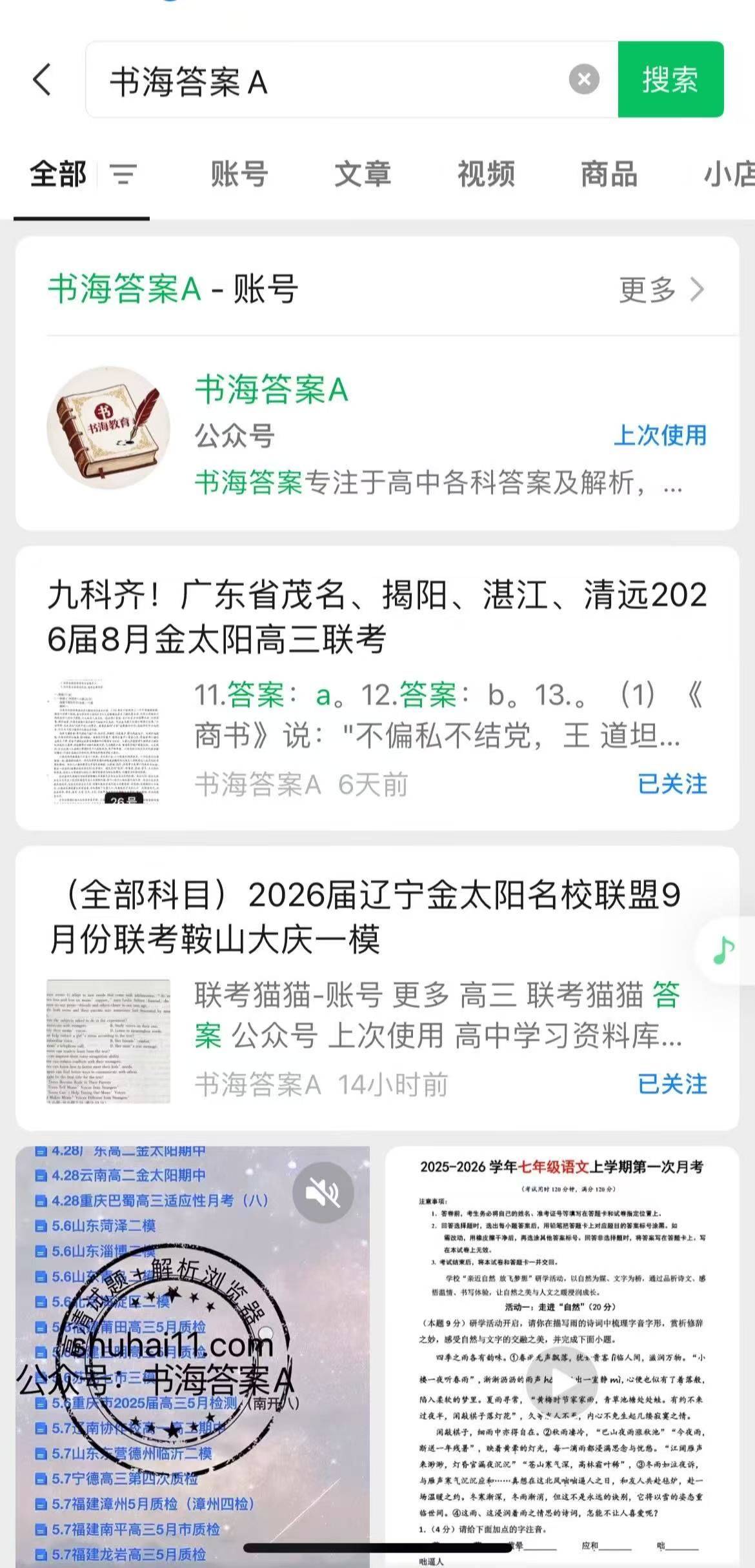
Task: Switch to the 文章 tab
Action: 362,175
